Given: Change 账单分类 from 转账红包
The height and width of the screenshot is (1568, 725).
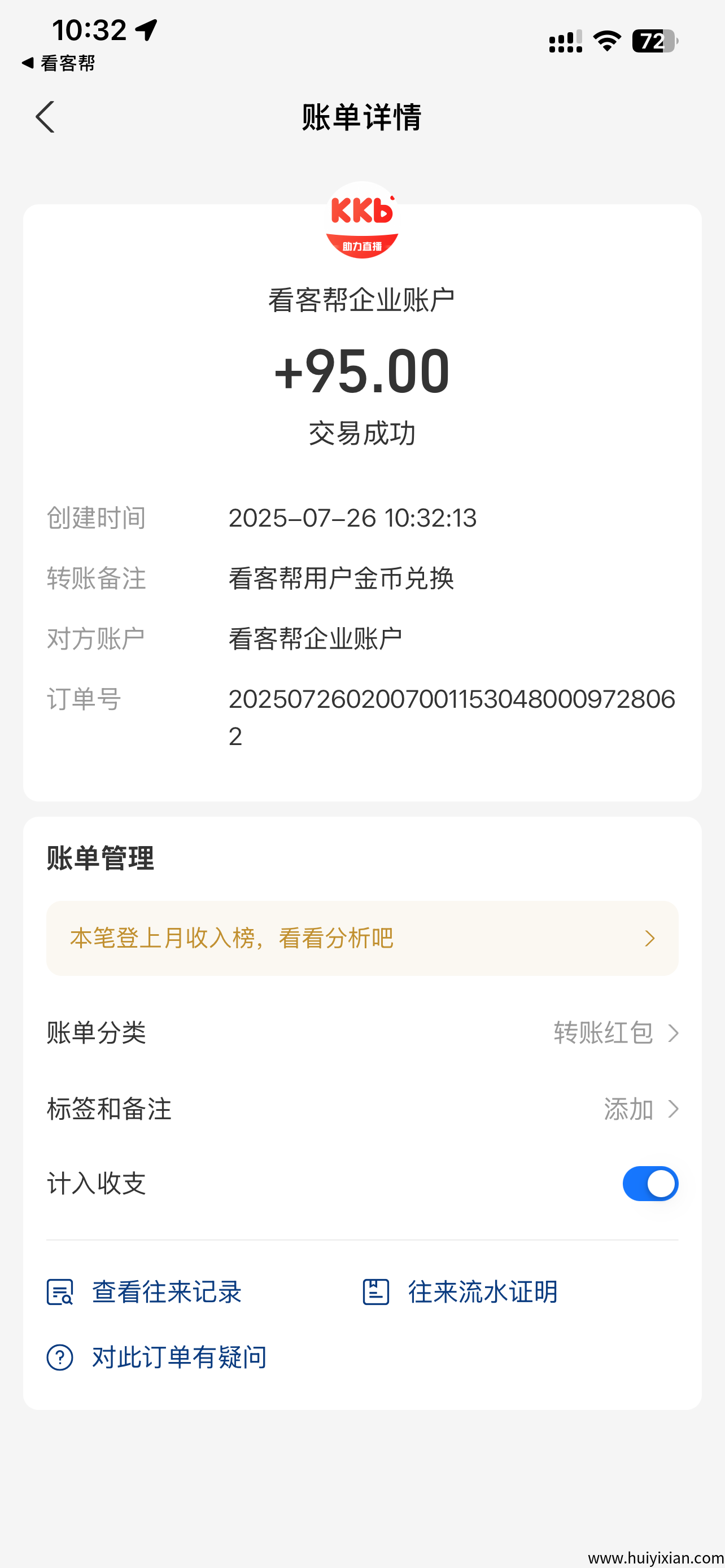Looking at the screenshot, I should 615,1033.
